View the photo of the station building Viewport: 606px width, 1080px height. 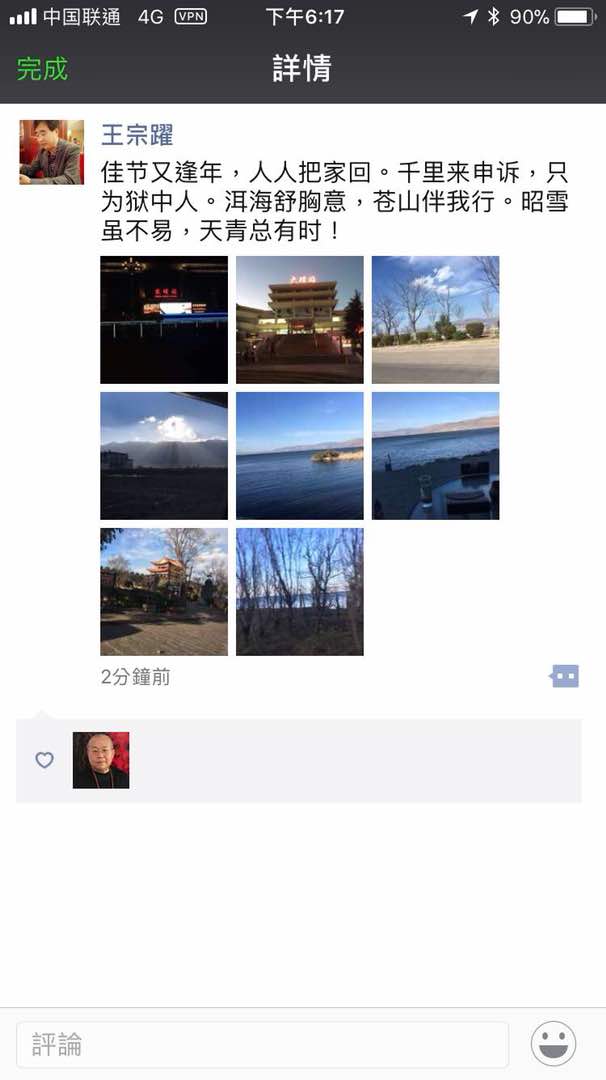[300, 320]
